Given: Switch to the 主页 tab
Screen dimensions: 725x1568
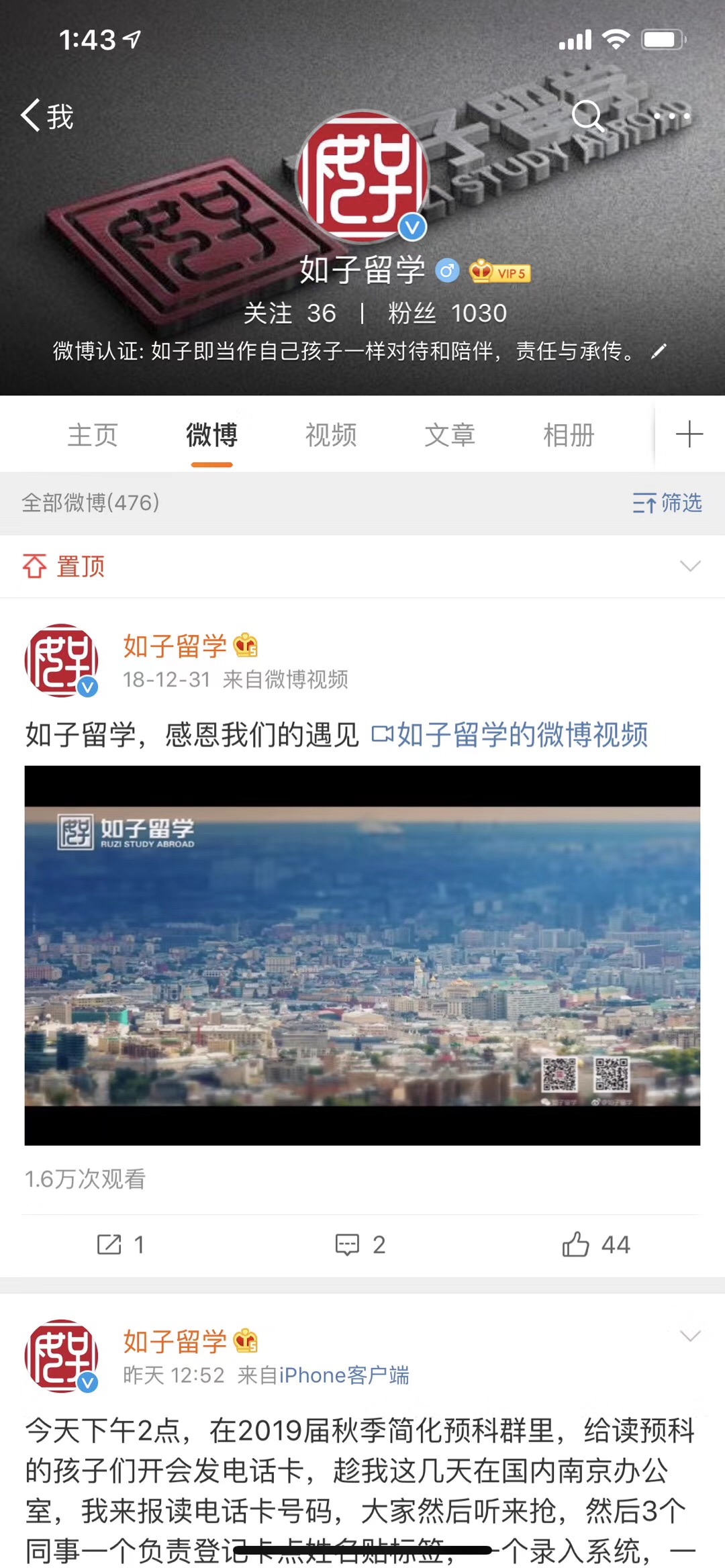Looking at the screenshot, I should (x=93, y=435).
